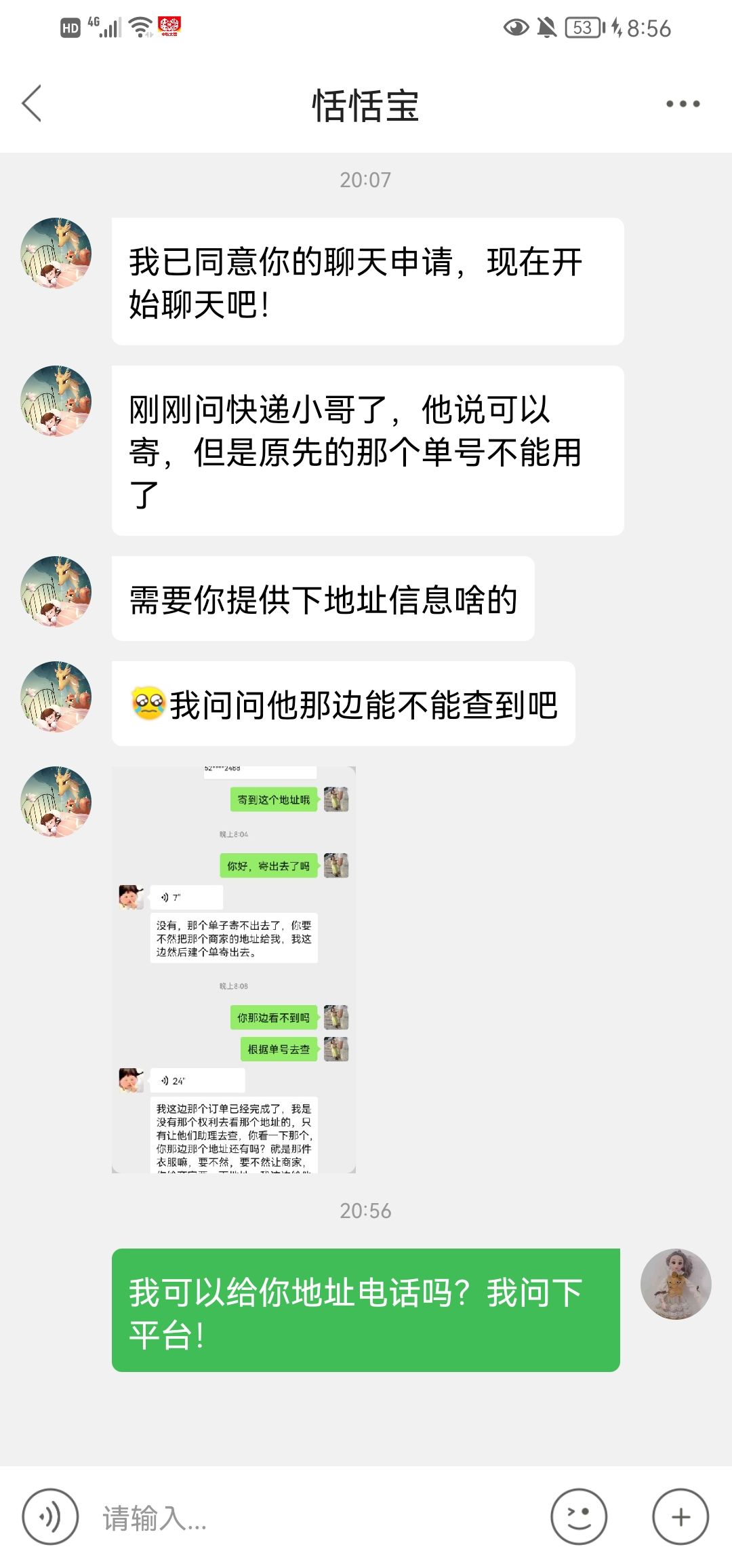Viewport: 732px width, 1568px height.
Task: Switch to voice message input
Action: click(x=50, y=1517)
